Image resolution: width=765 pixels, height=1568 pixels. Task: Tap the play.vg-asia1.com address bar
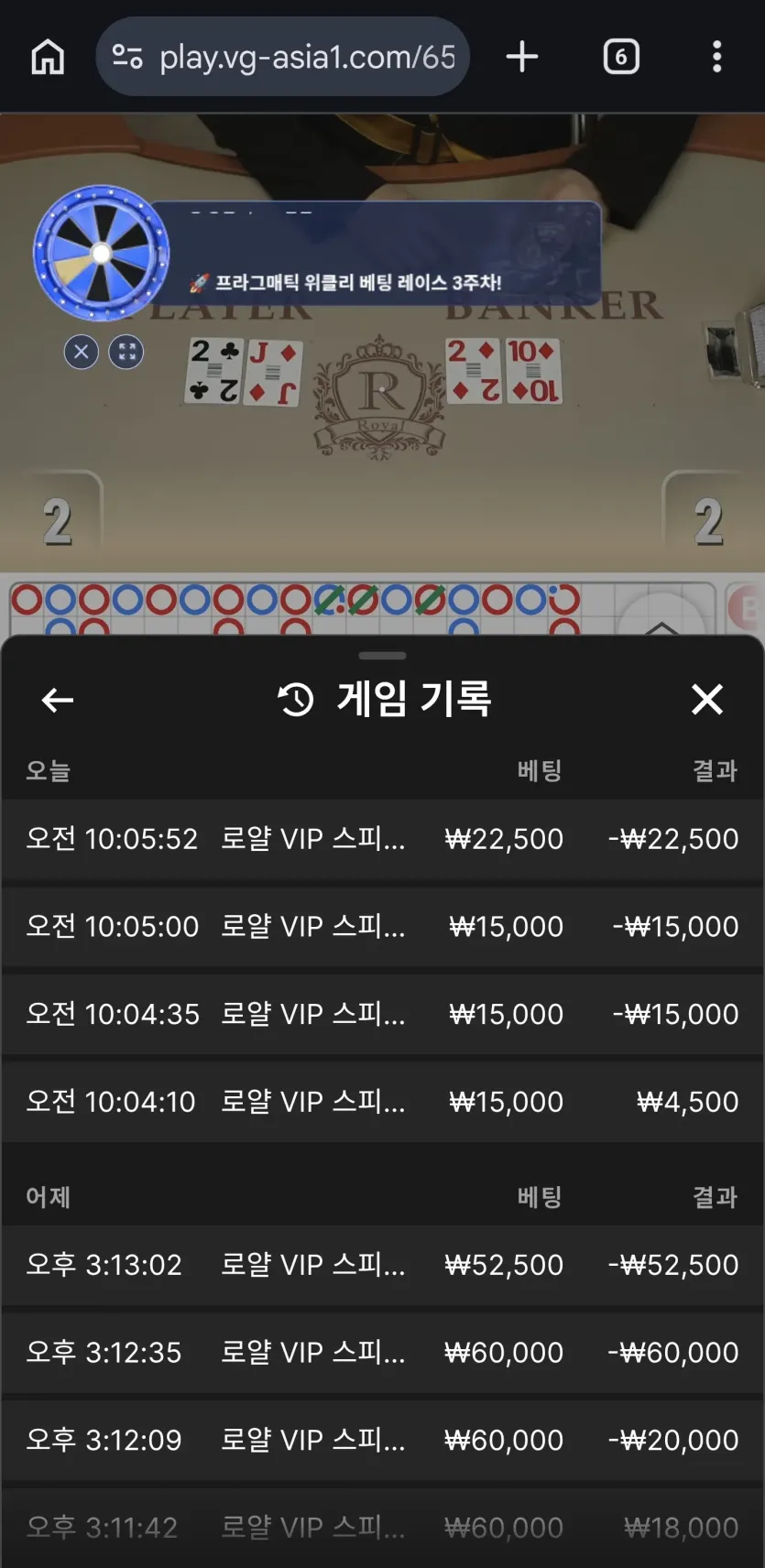[283, 57]
